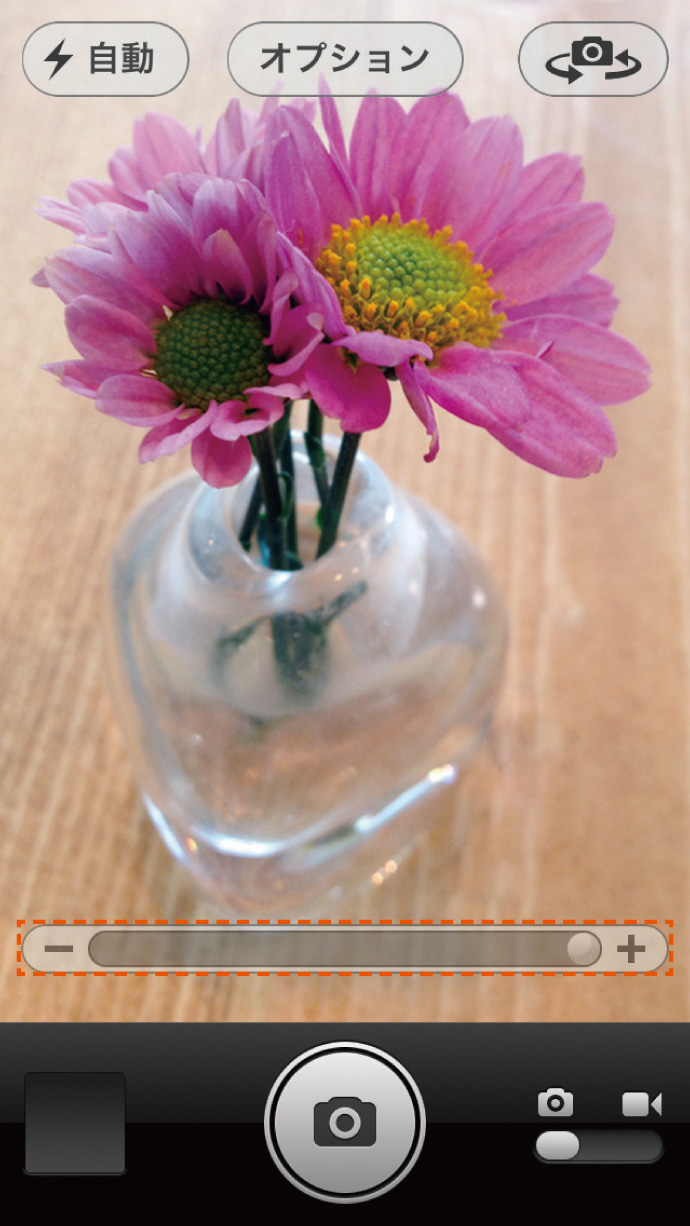Take a photo with shutter button

pos(345,1122)
